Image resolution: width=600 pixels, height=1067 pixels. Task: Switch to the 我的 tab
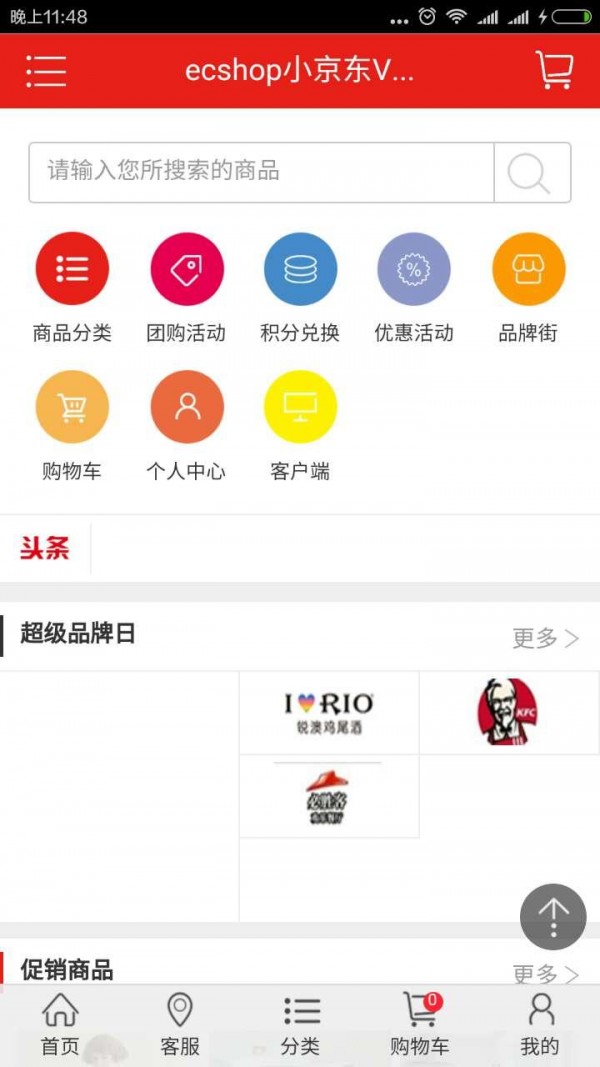pyautogui.click(x=540, y=1025)
